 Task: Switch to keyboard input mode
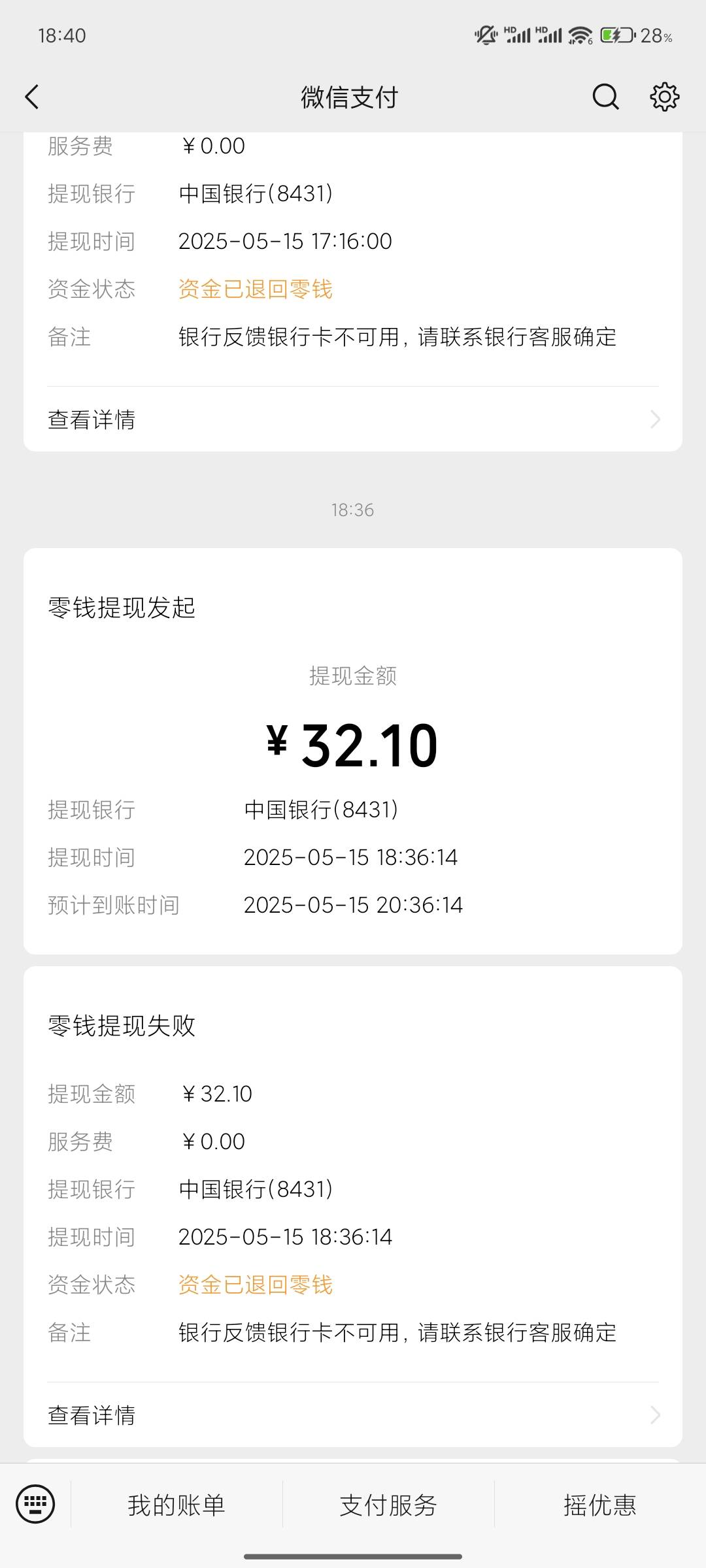point(35,1504)
